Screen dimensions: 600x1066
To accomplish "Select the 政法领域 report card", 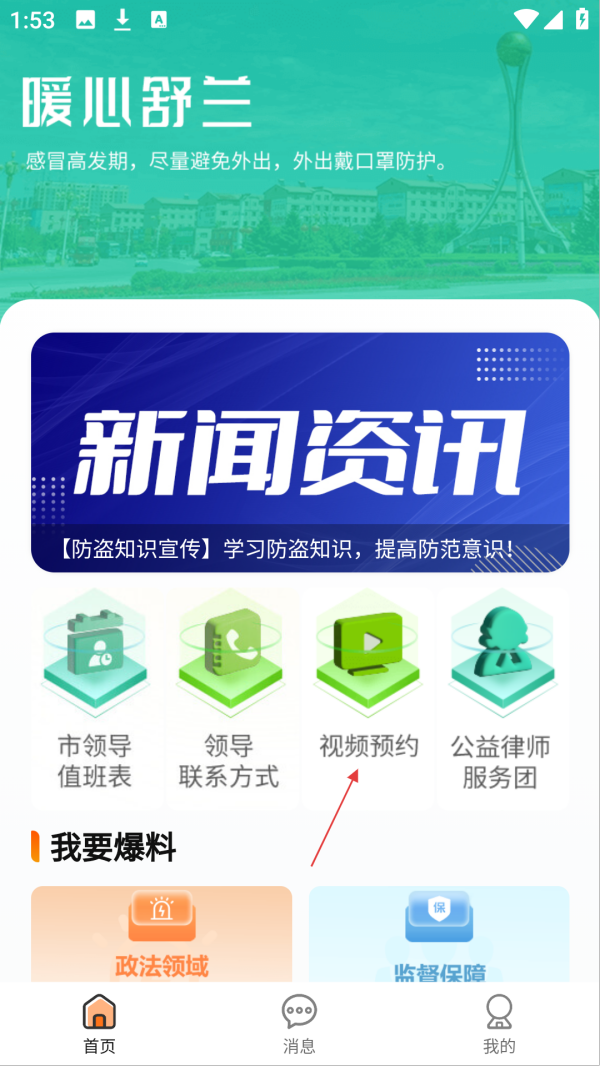I will pos(162,934).
